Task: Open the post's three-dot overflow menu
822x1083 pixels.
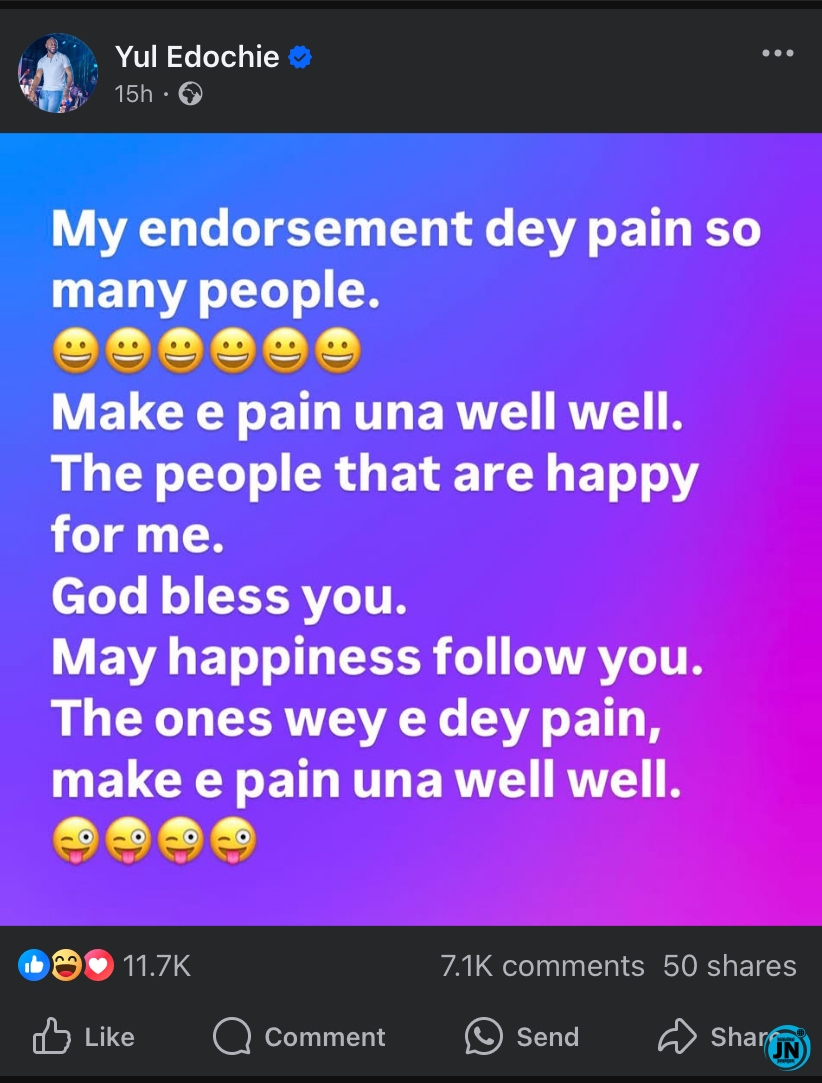Action: pos(777,52)
